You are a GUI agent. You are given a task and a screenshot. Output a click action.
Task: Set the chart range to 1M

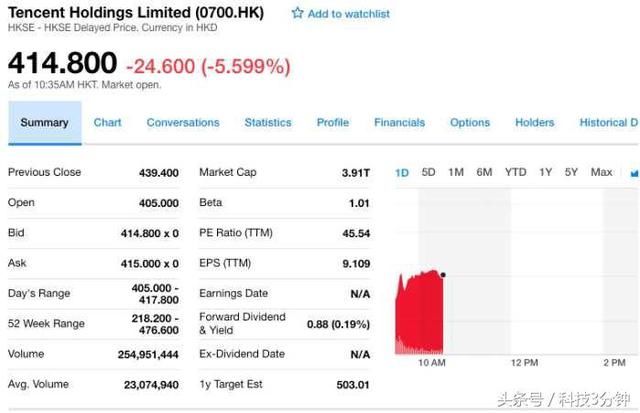(x=456, y=172)
